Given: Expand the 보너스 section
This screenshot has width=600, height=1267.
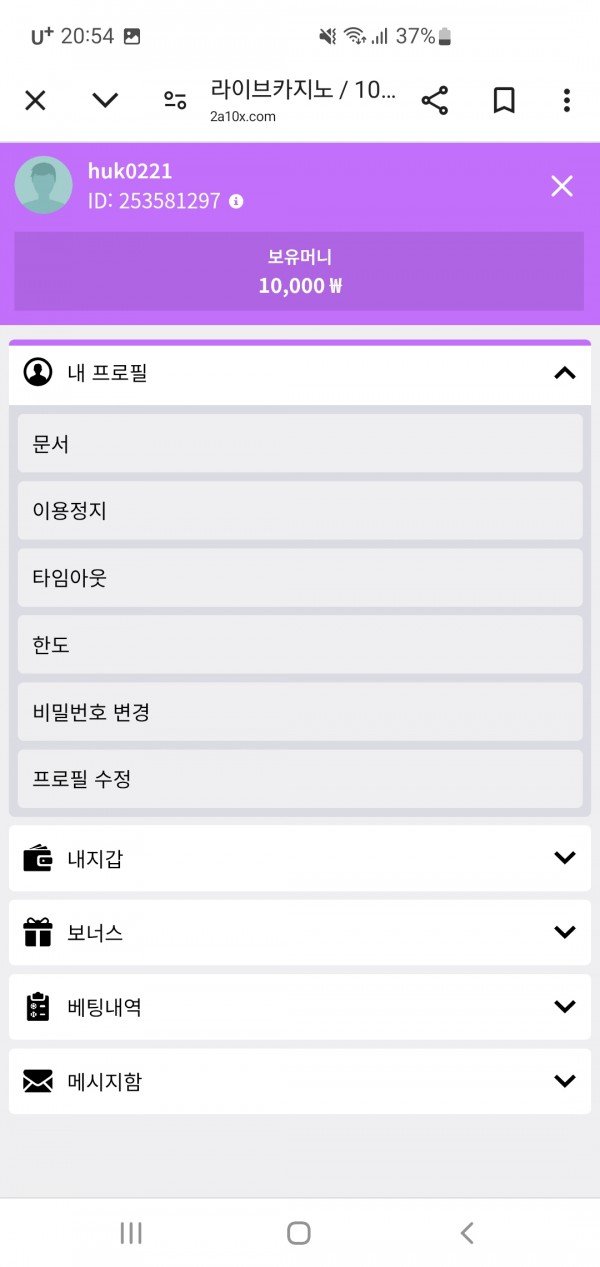Looking at the screenshot, I should coord(564,932).
